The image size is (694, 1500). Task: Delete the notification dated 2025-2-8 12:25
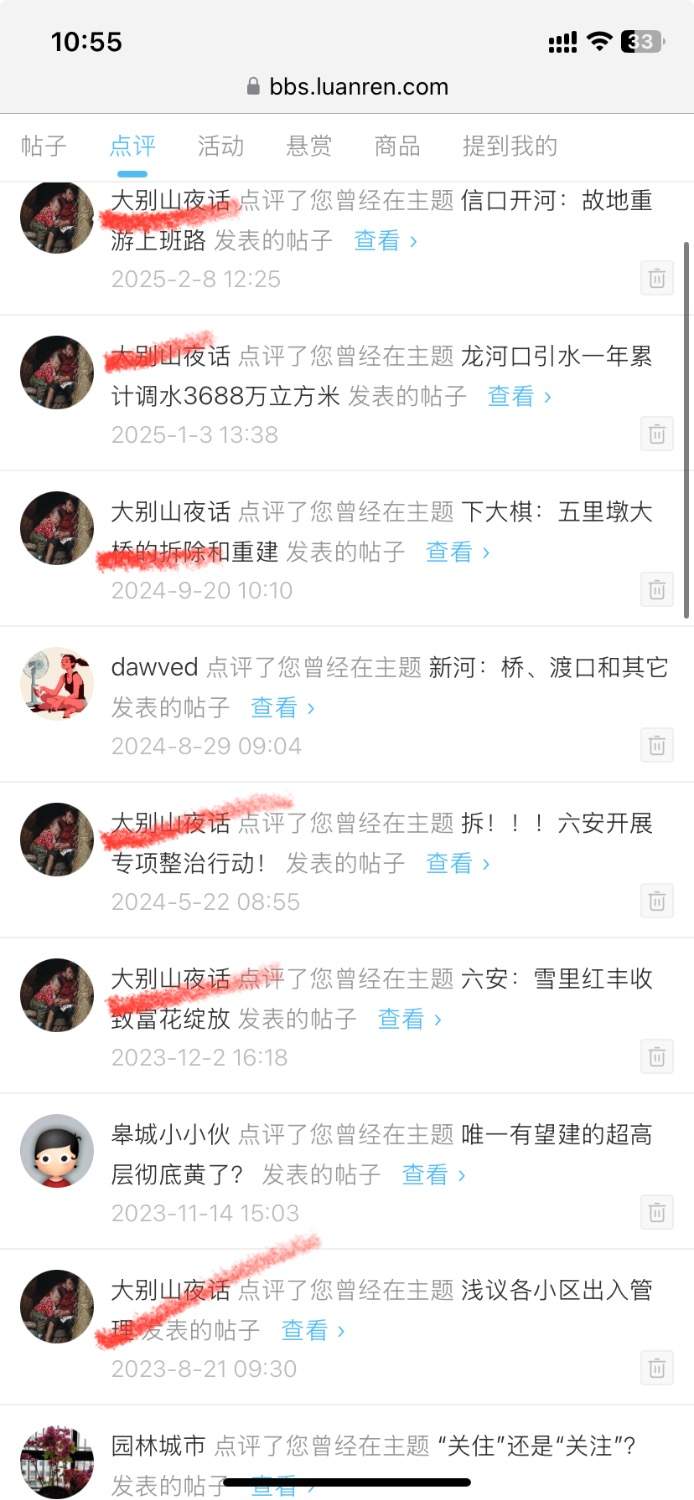[657, 278]
